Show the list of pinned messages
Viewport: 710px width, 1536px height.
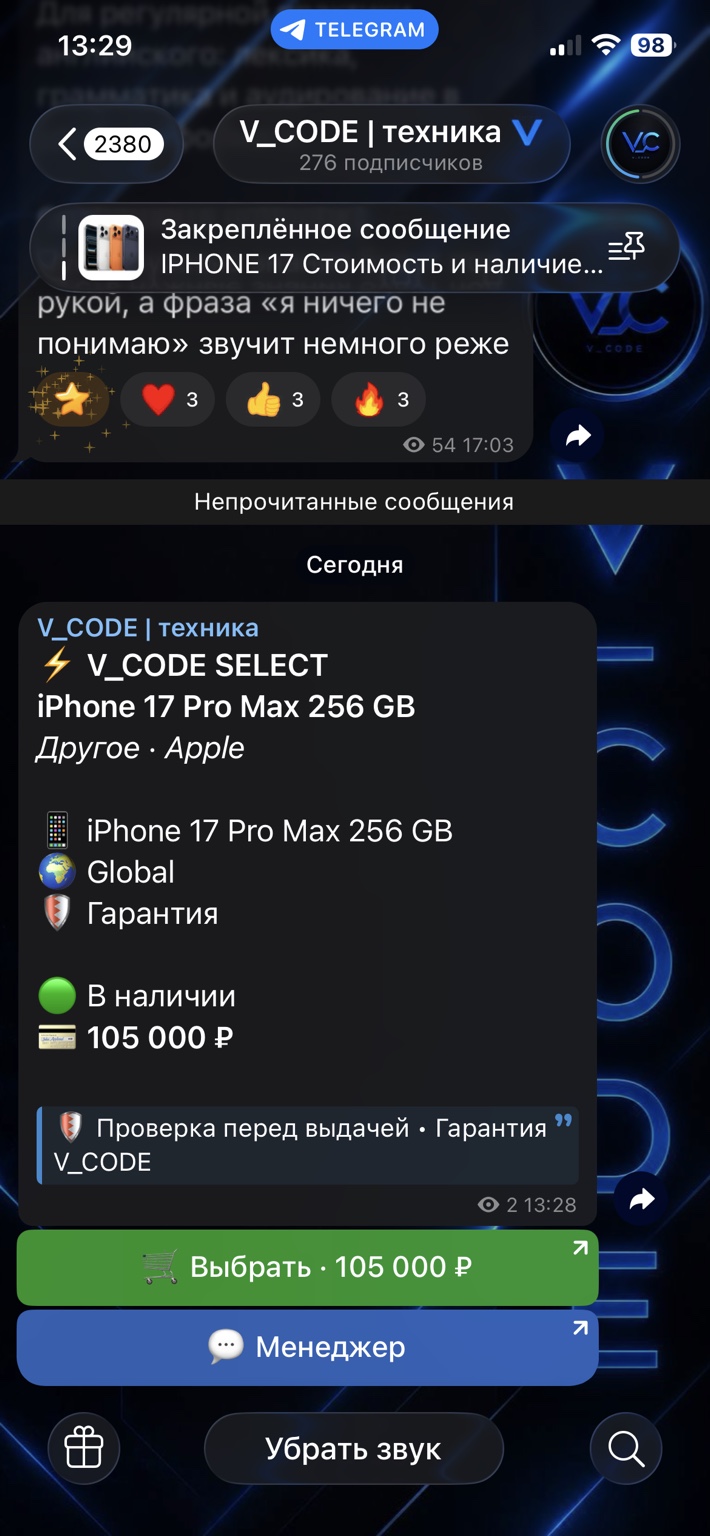(627, 247)
